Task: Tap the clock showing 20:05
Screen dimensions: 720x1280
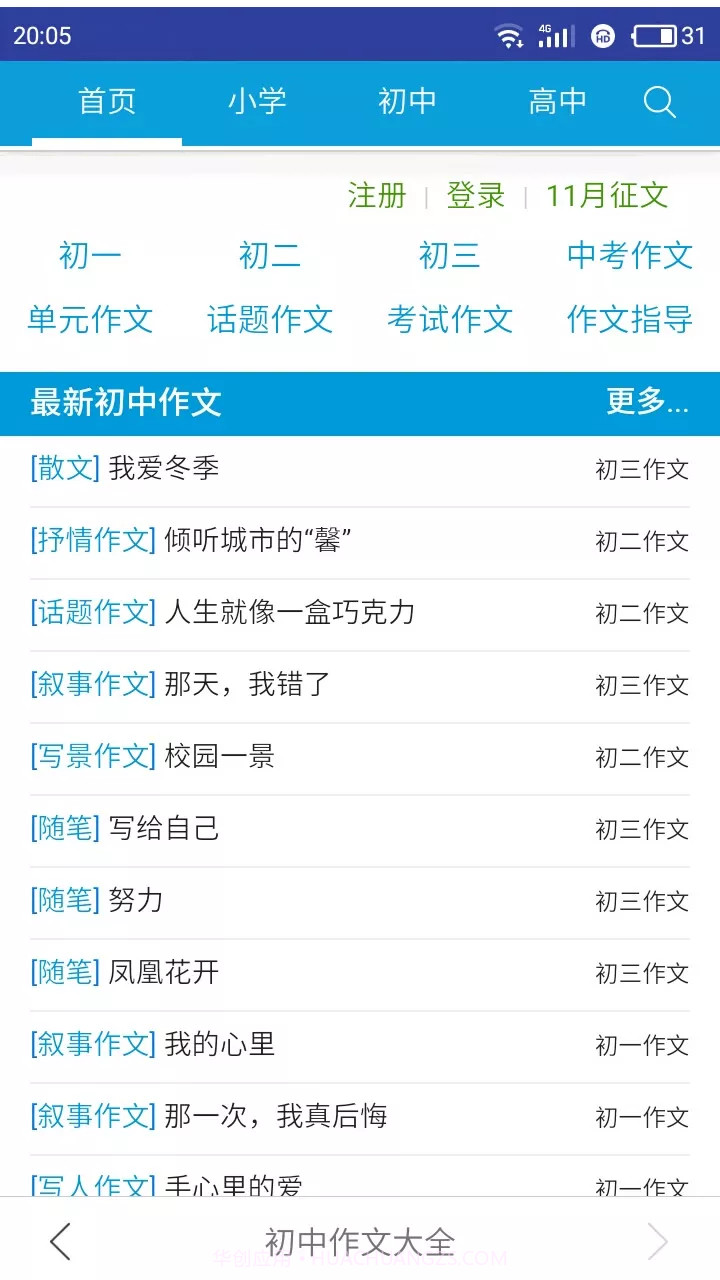Action: tap(46, 34)
